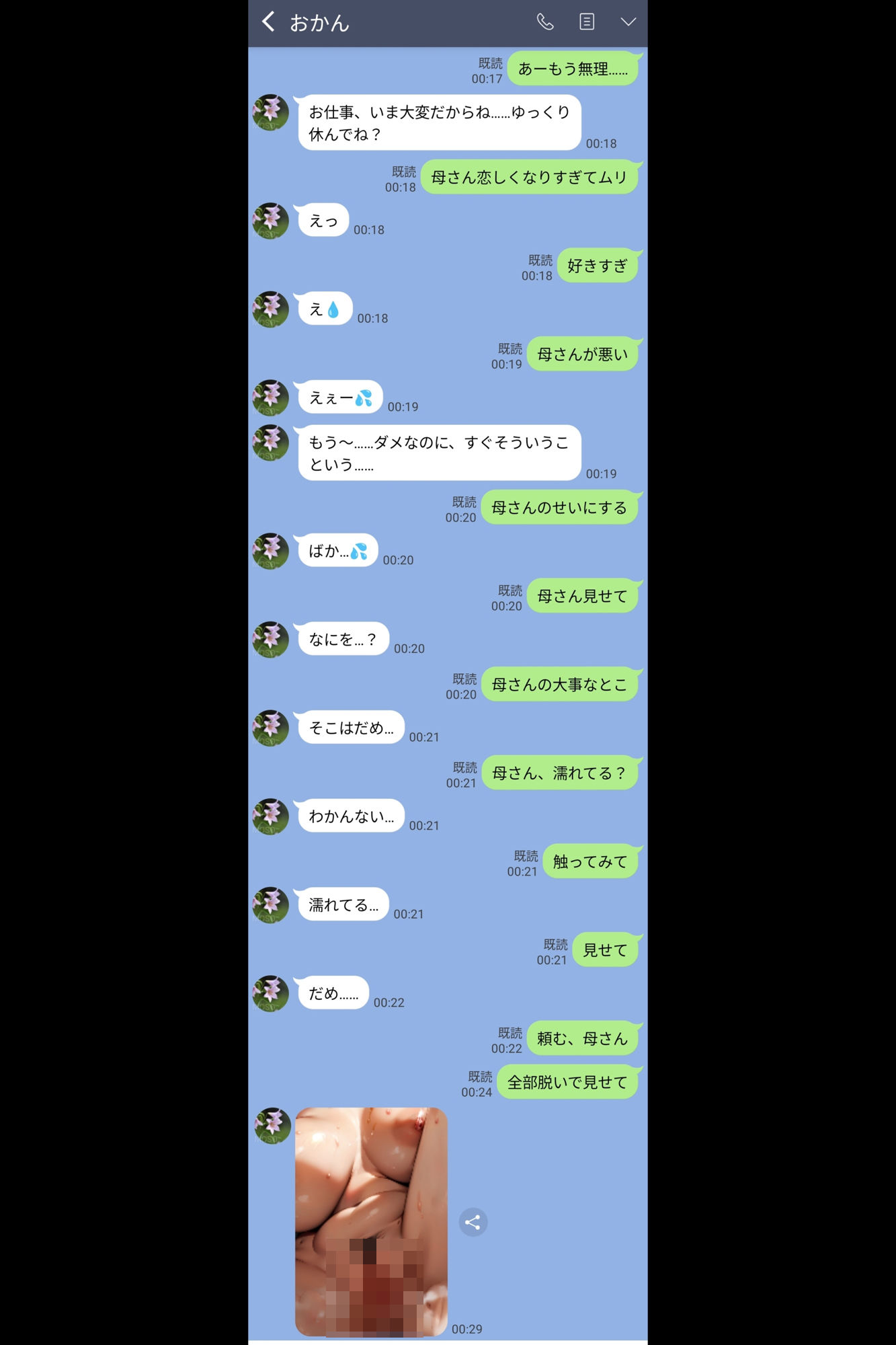Open the sender's flower profile avatar beside えっ
Screen dimensions: 896x1345
click(271, 221)
